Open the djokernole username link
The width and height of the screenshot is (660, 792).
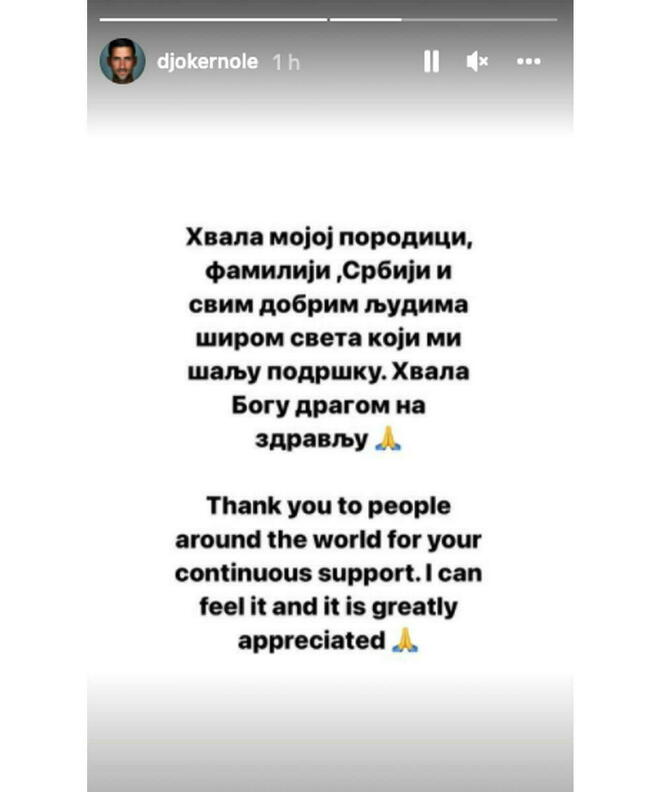coord(207,62)
